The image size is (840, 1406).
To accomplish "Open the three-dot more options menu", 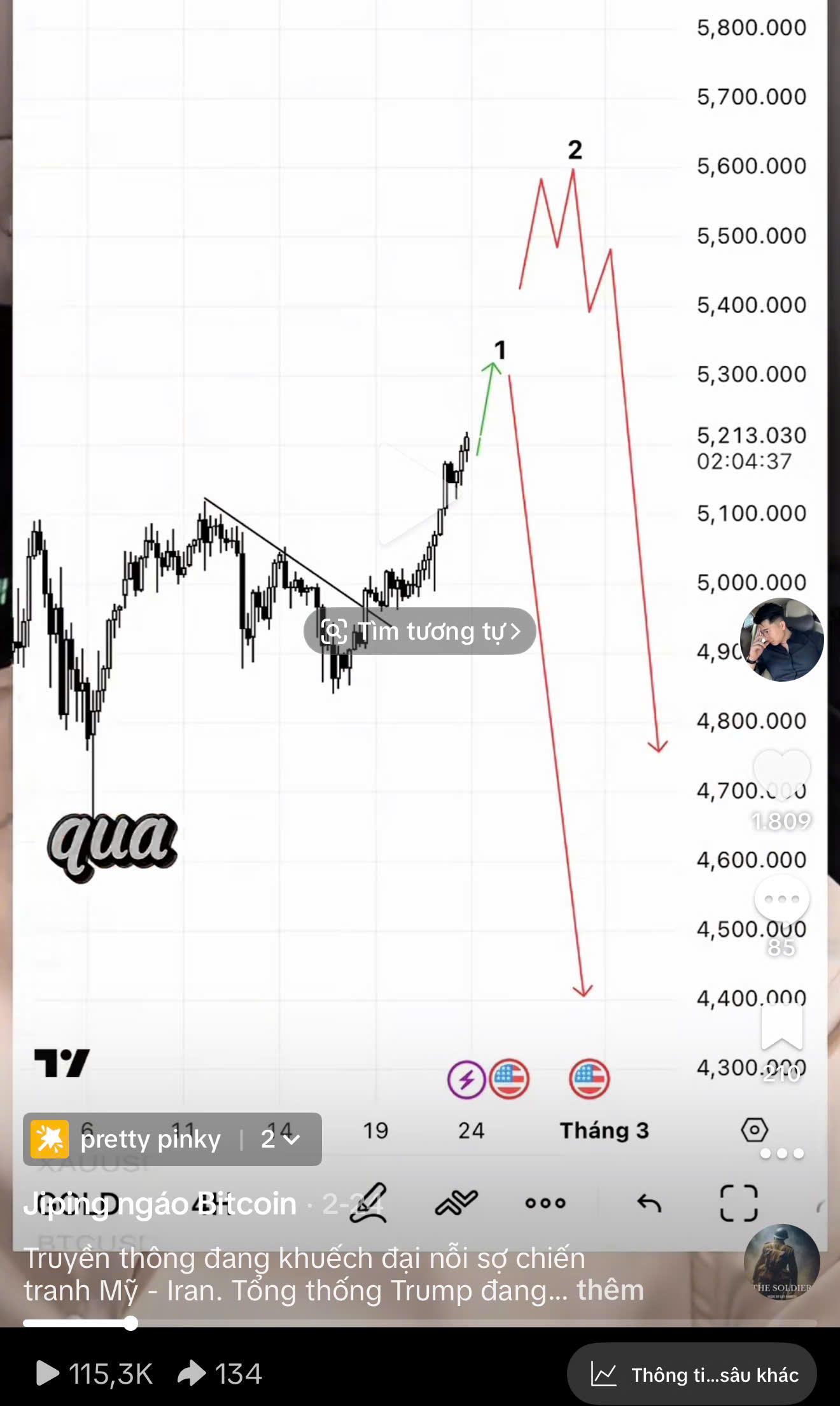I will coord(781,1153).
